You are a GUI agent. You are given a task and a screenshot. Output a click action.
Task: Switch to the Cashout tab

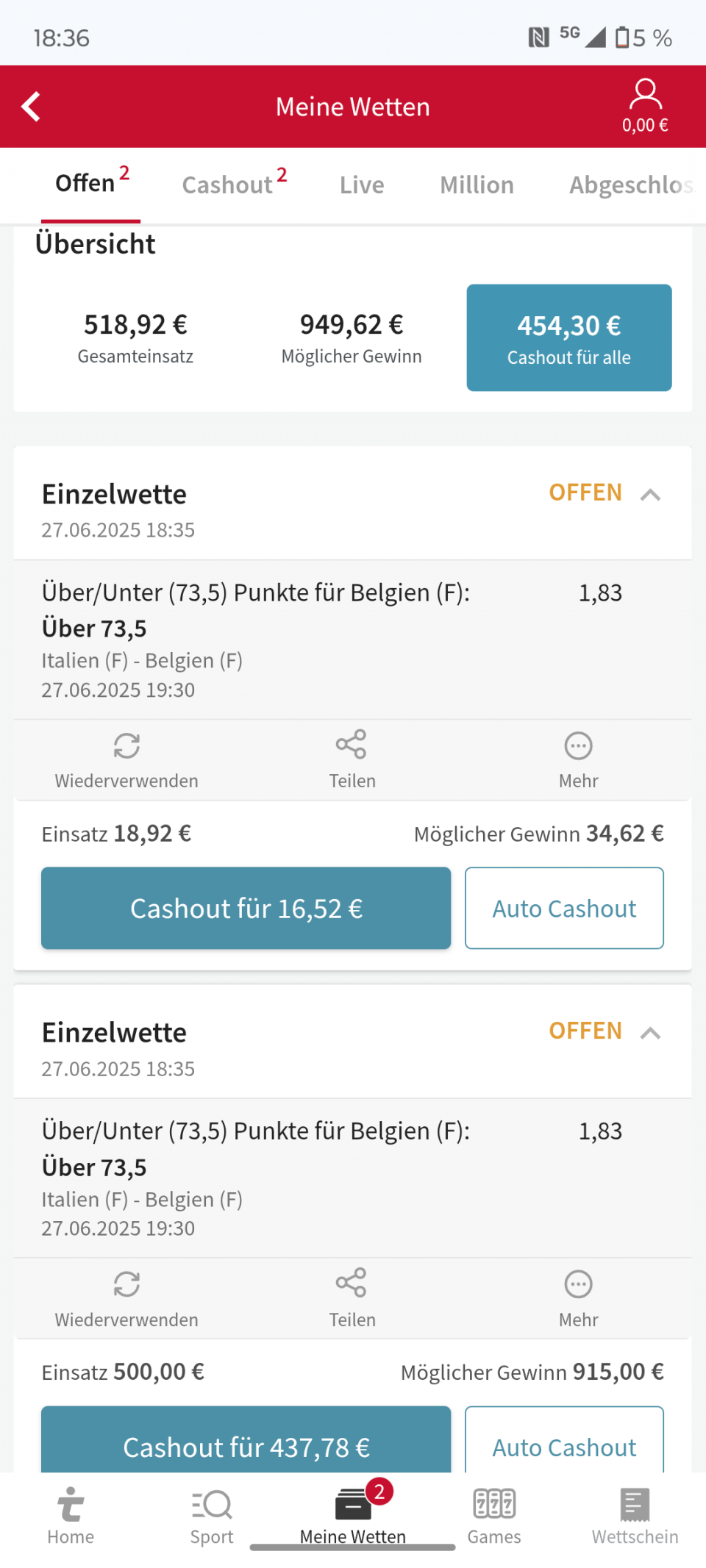(x=234, y=184)
